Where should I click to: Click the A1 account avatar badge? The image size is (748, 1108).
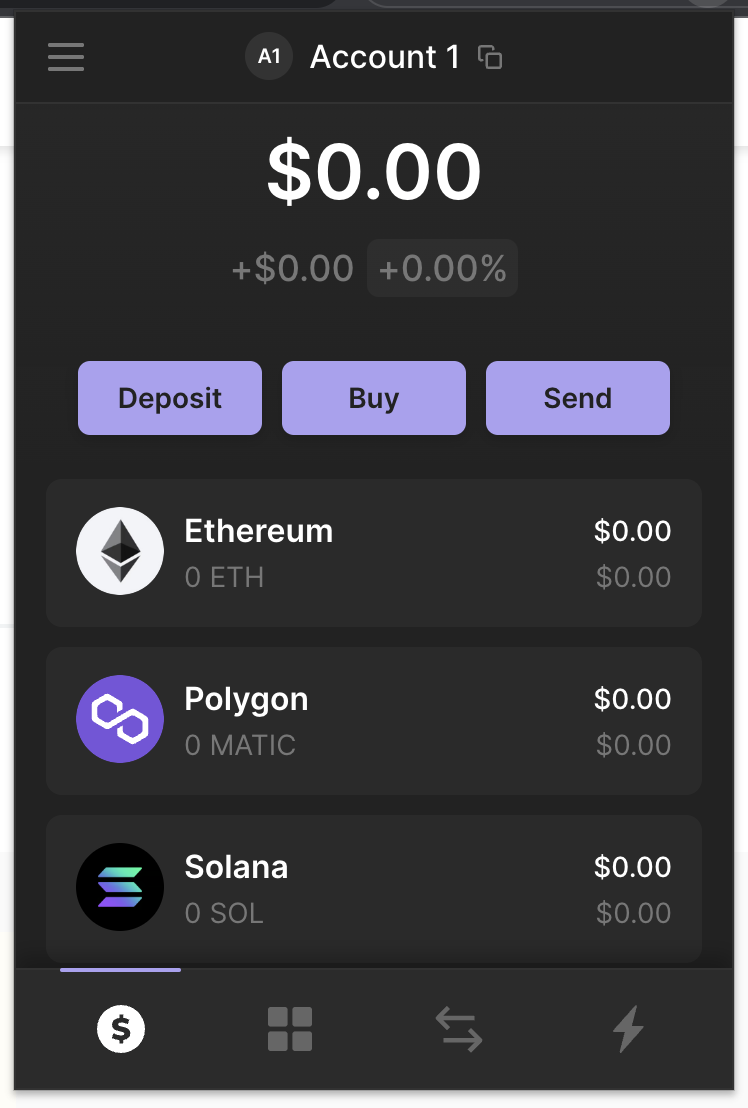click(x=268, y=56)
